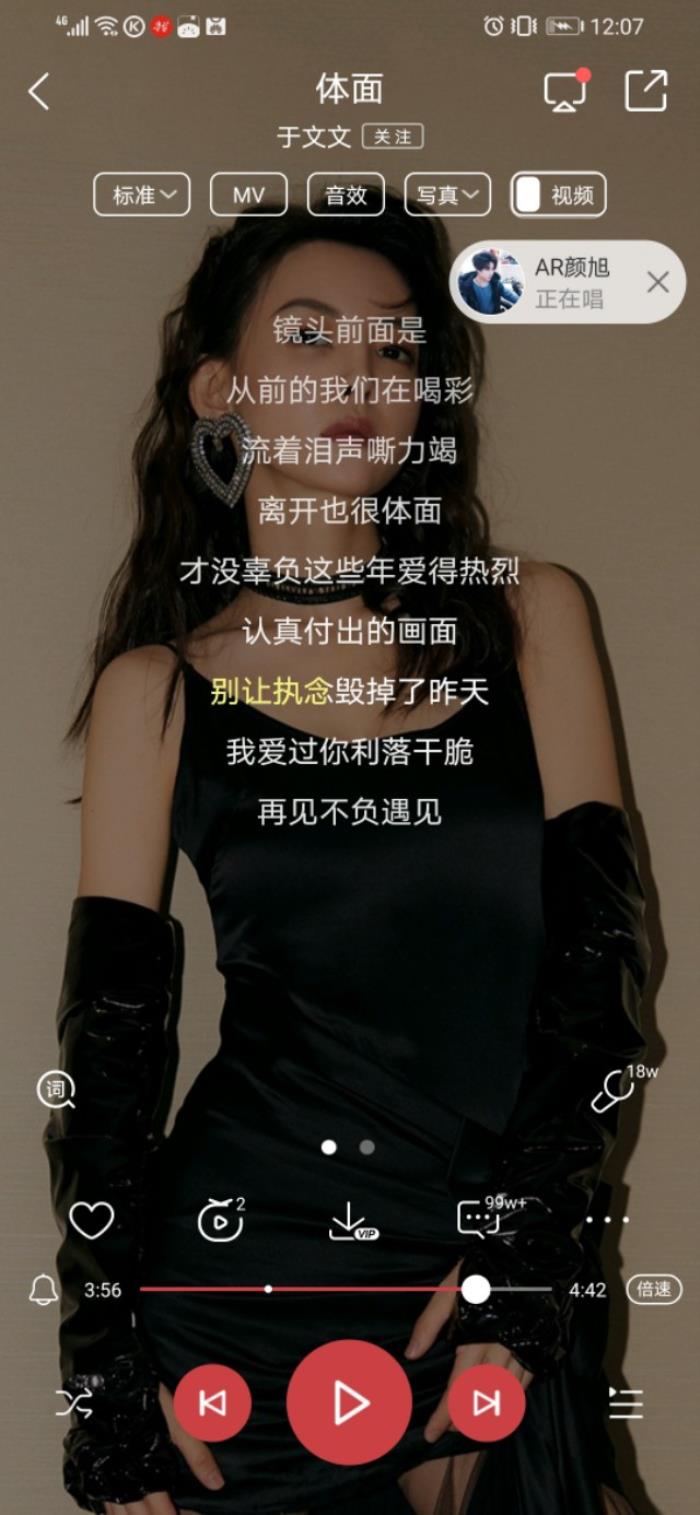This screenshot has height=1515, width=700.
Task: Switch to the MV chip
Action: tap(248, 195)
